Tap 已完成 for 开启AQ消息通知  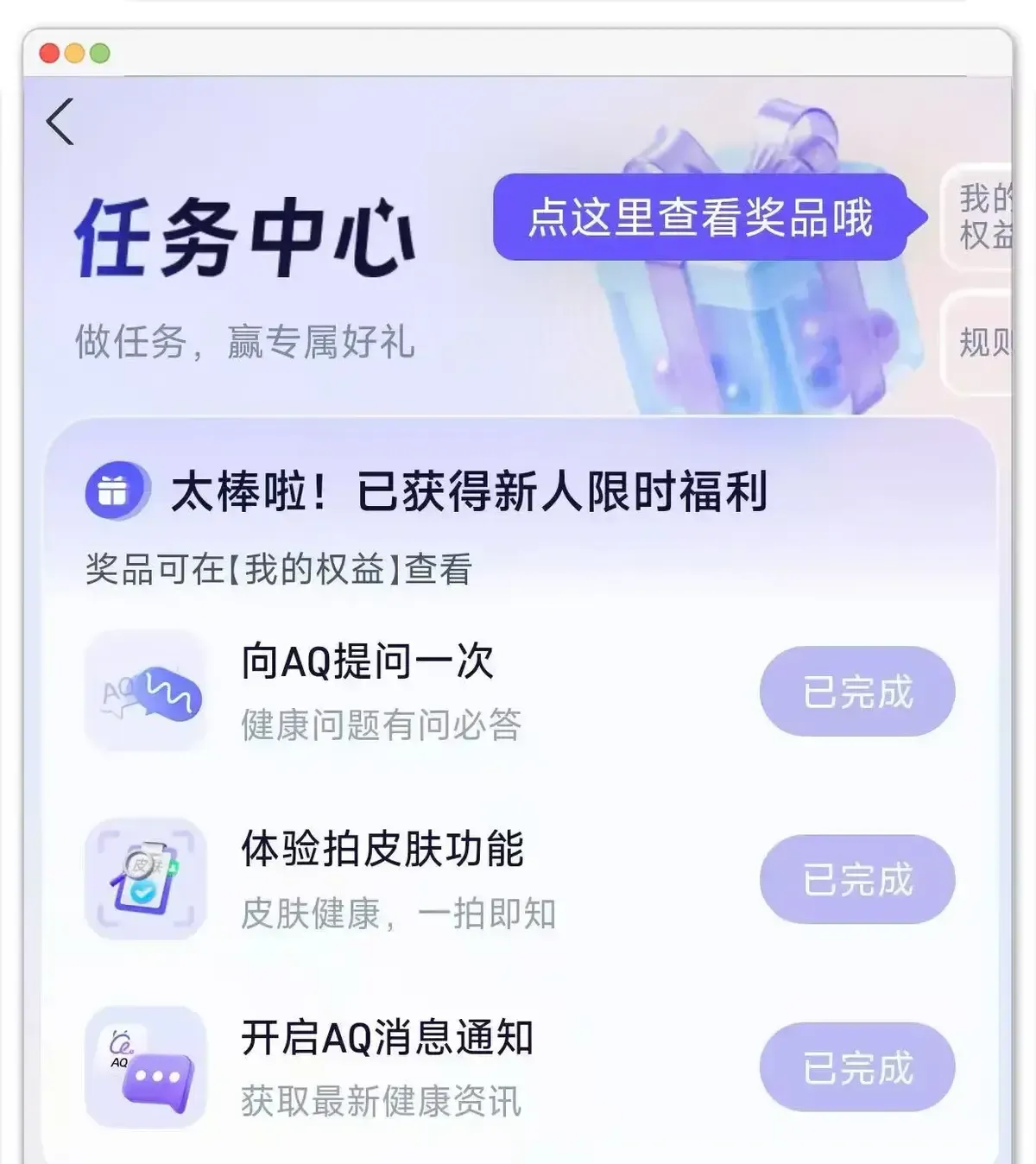(x=856, y=1067)
